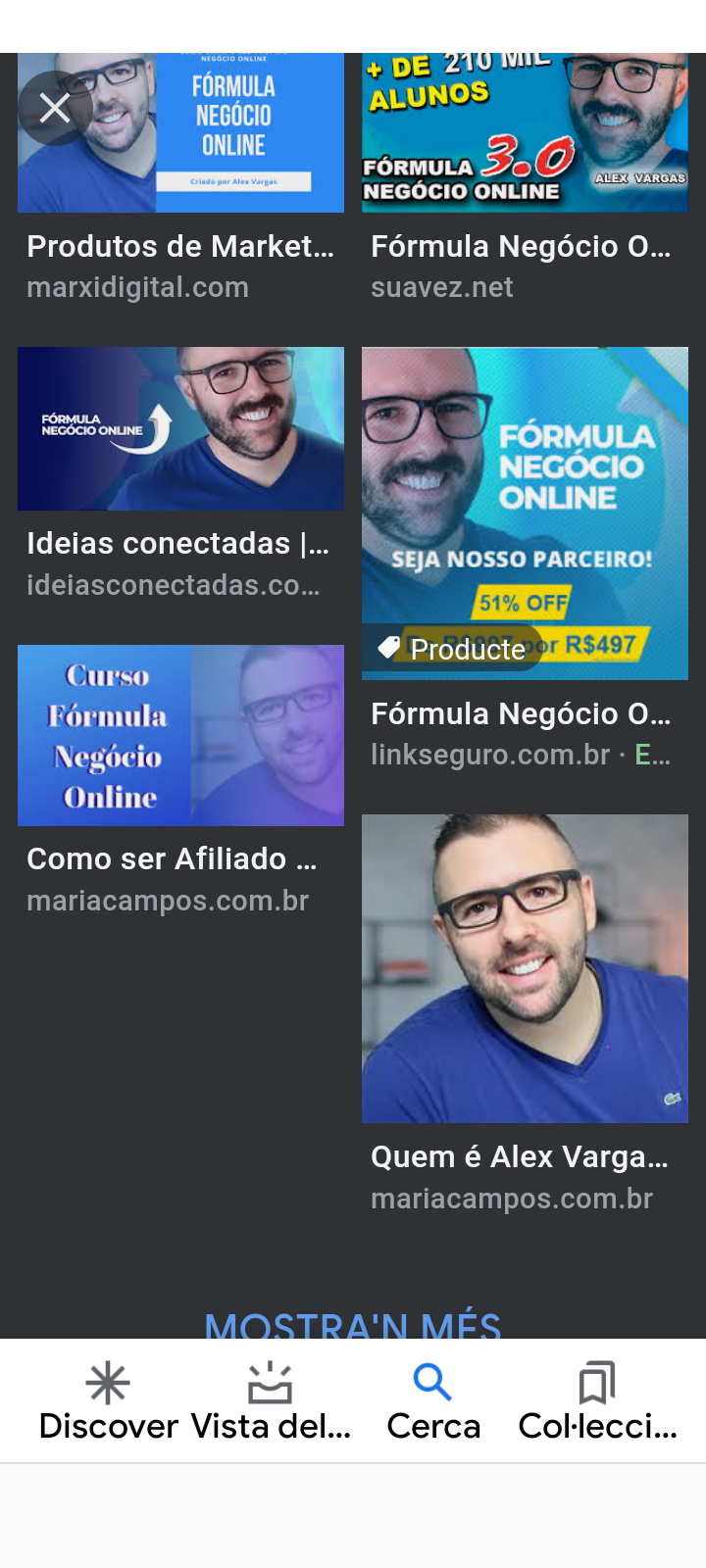Viewport: 706px width, 1568px height.
Task: Close the image viewer with the X
Action: (x=55, y=108)
